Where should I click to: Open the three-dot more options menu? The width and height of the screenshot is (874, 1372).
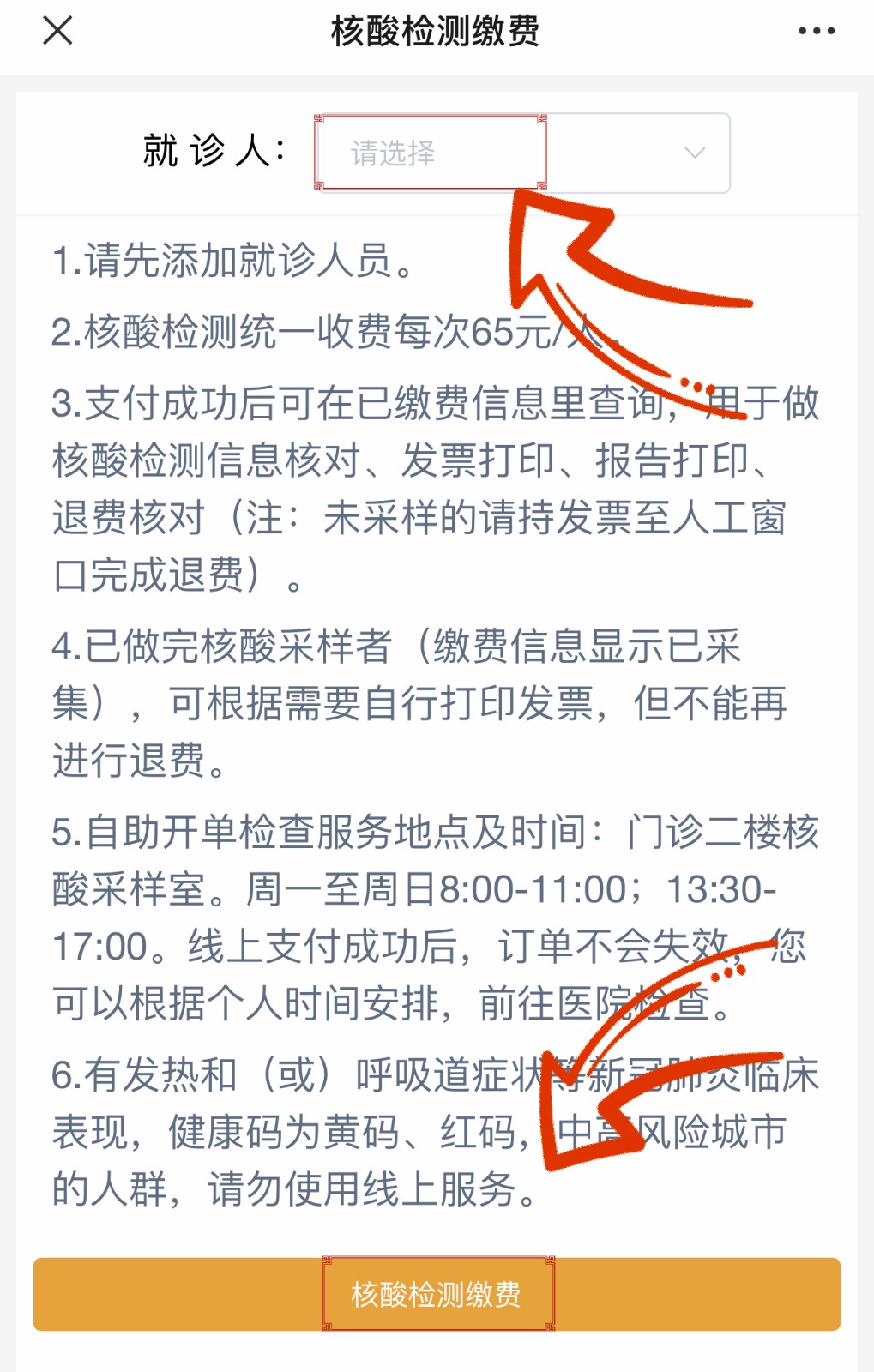[x=816, y=32]
